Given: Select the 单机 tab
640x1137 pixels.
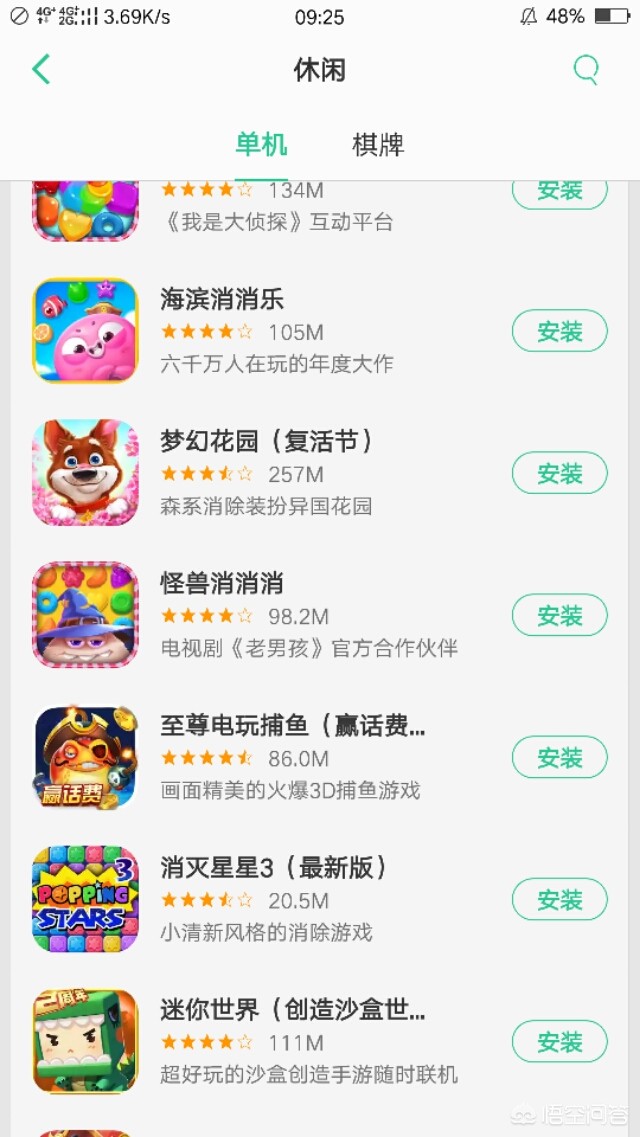Looking at the screenshot, I should [261, 145].
